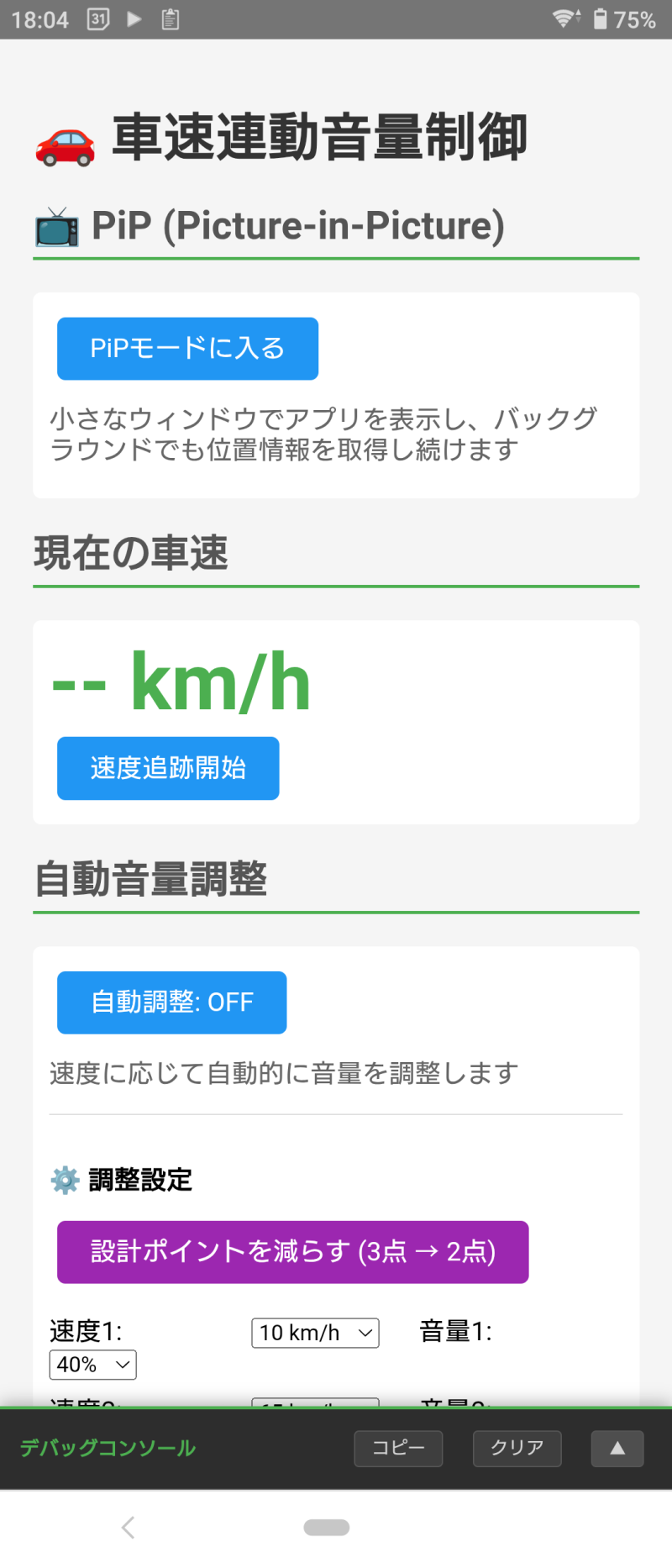Reduce design points with 設計ポイントを減らす

coord(292,1251)
